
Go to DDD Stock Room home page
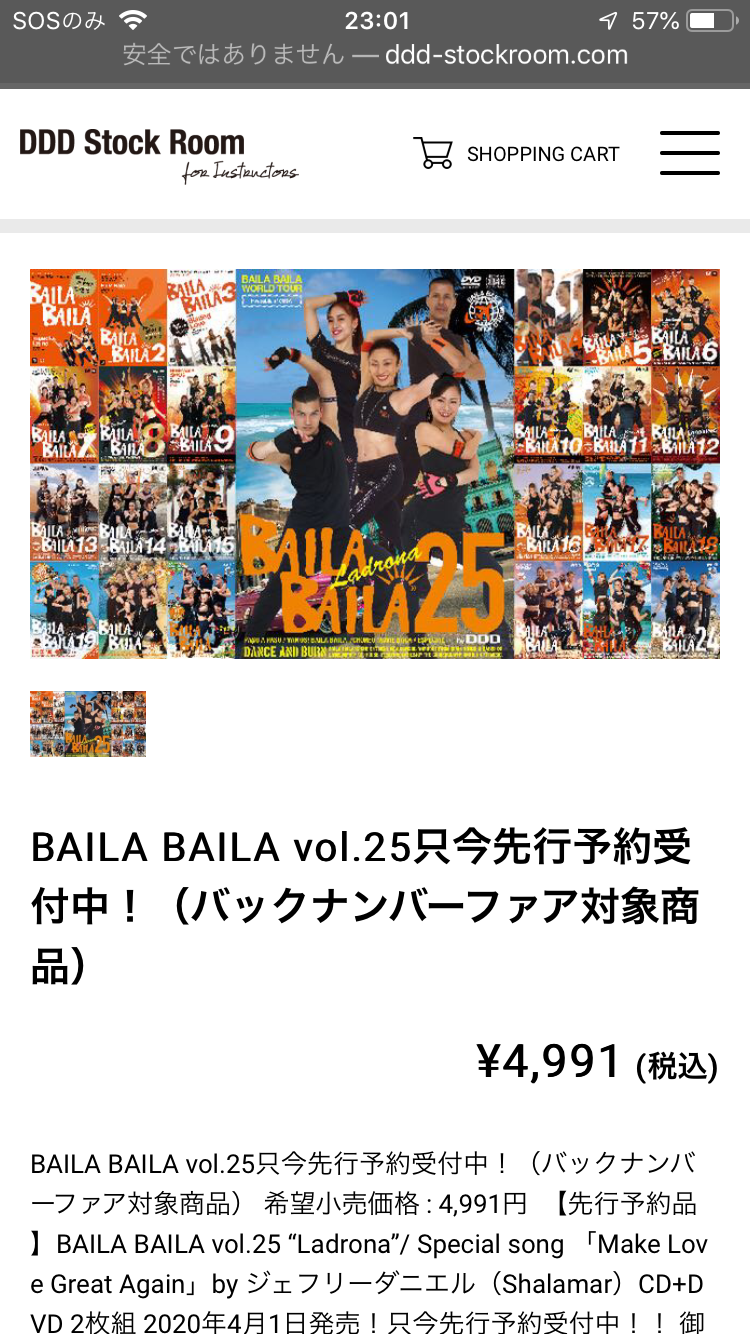(158, 155)
